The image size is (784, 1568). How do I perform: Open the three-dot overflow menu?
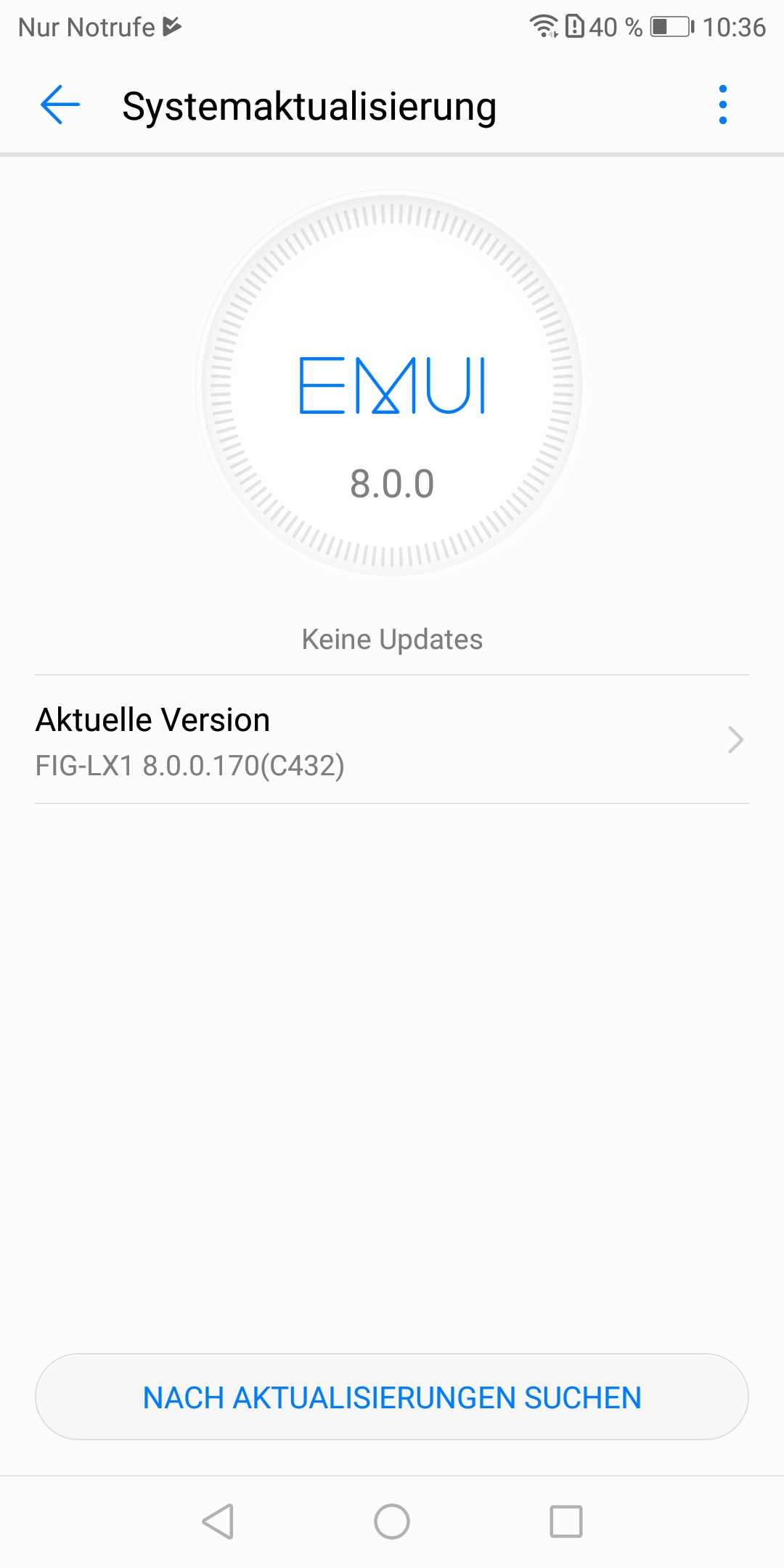click(x=722, y=105)
